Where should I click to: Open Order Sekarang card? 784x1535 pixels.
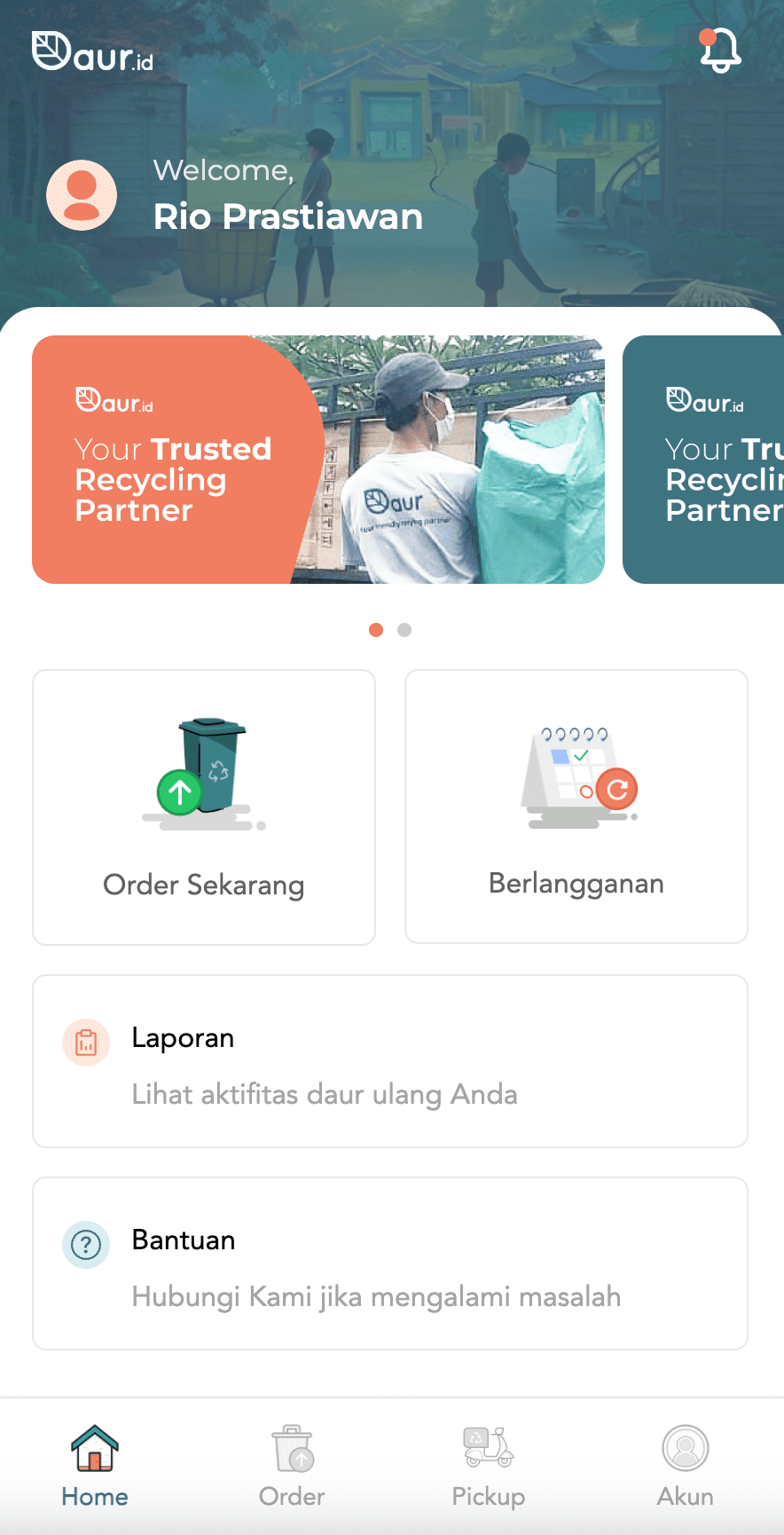[204, 807]
